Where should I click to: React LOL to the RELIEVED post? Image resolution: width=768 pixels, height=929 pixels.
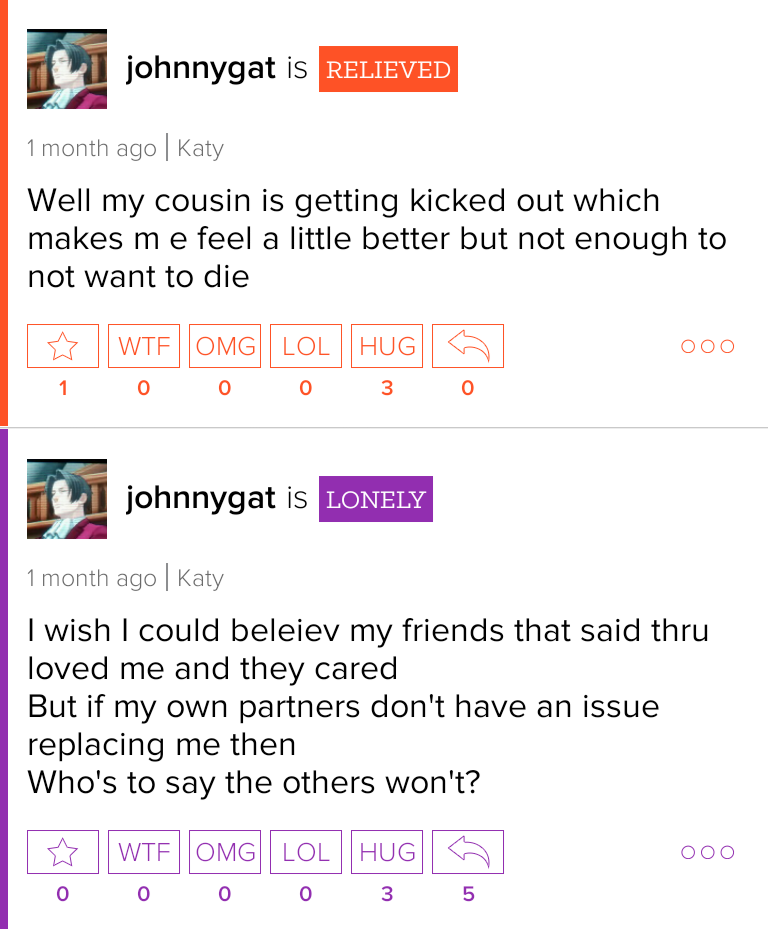click(x=306, y=346)
